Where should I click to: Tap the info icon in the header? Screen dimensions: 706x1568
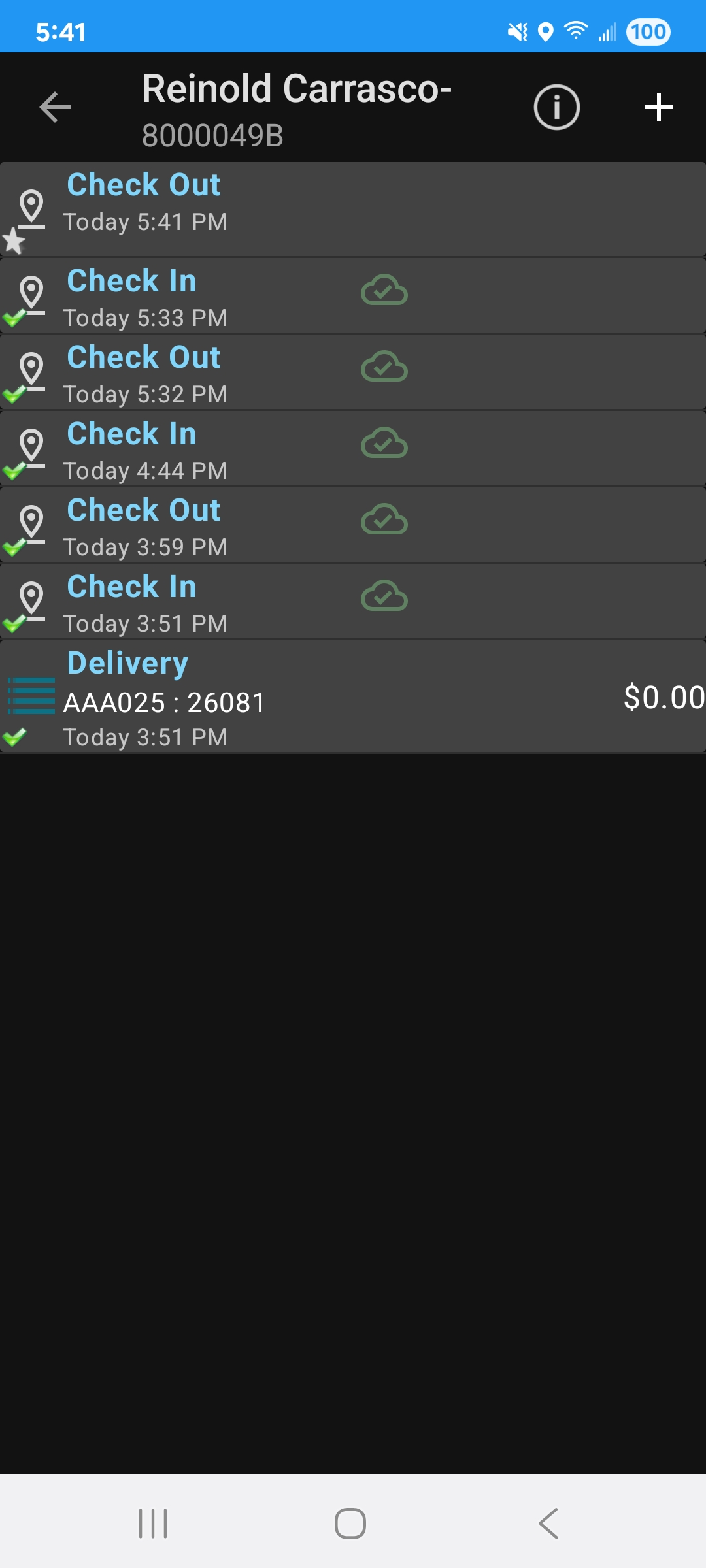coord(556,106)
